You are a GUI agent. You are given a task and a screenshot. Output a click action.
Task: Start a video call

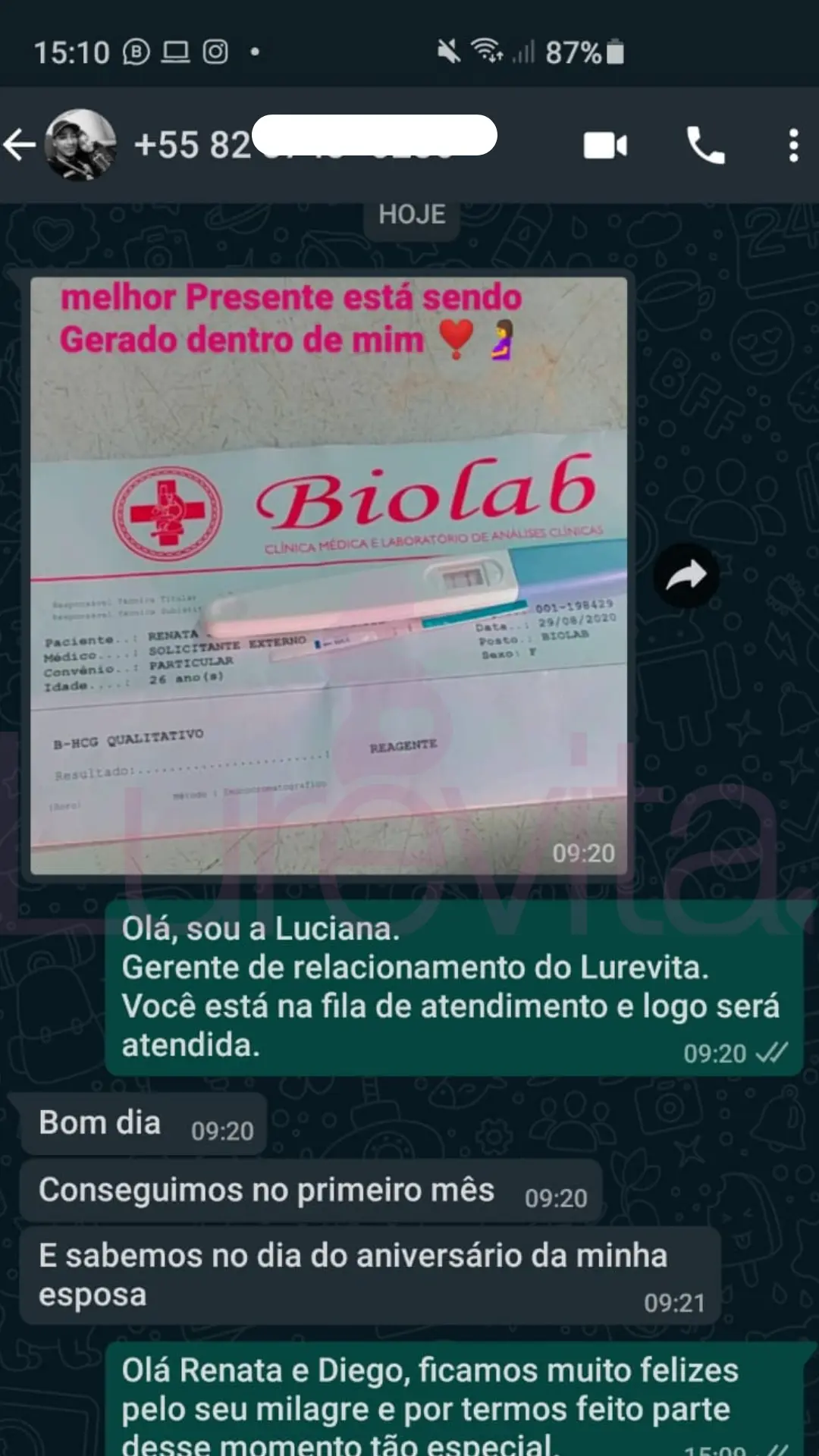pos(605,145)
